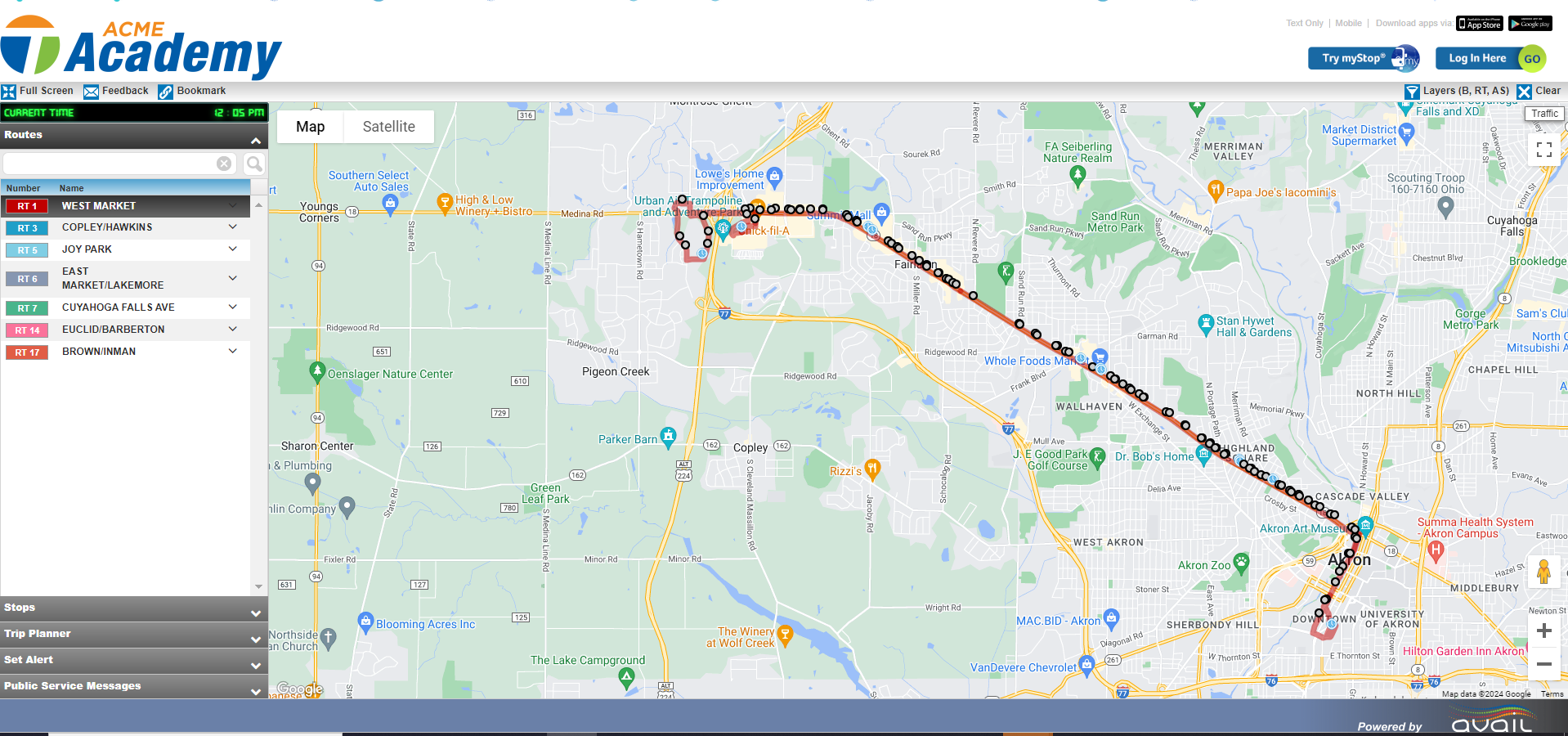Expand RT 3 Copley/Hawkins route
The width and height of the screenshot is (1568, 736).
233,227
